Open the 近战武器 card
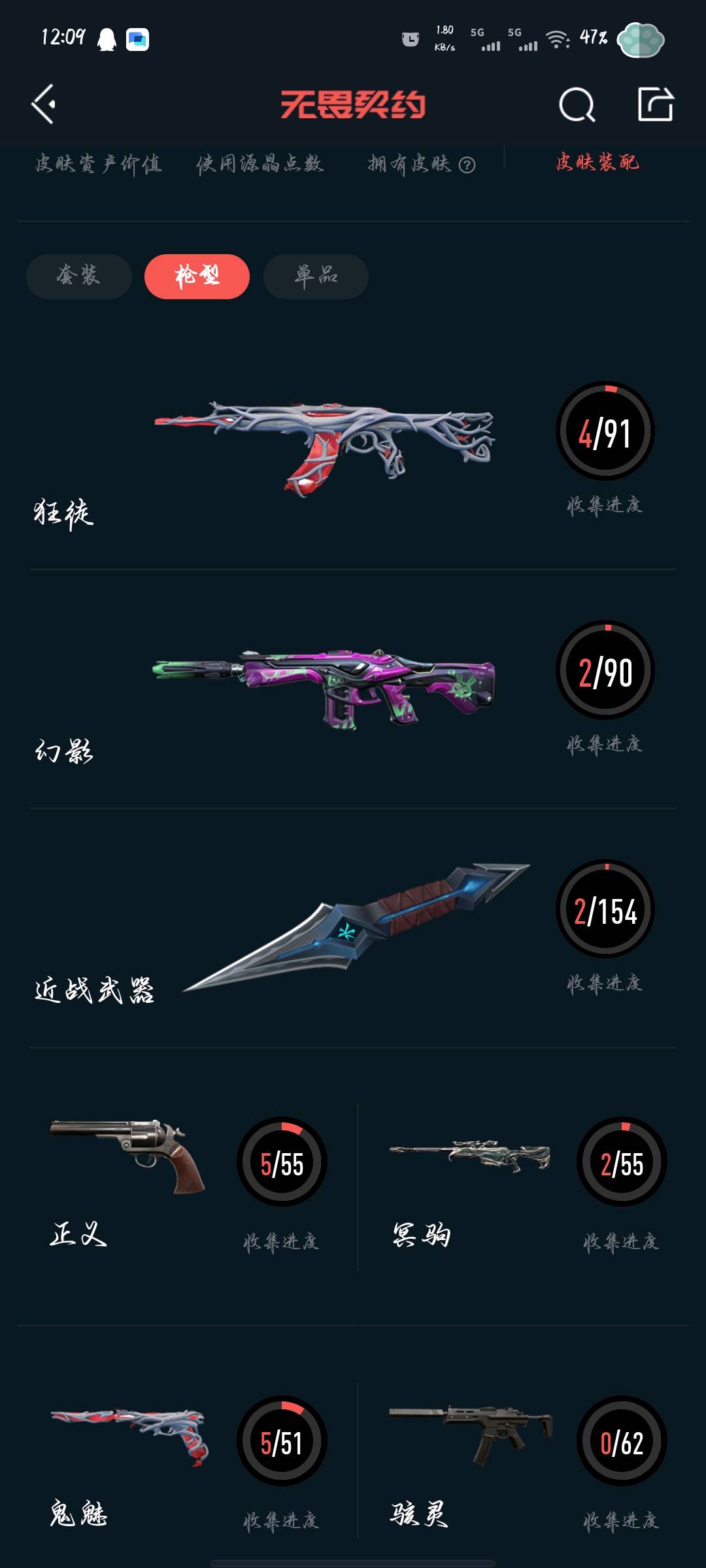This screenshot has width=706, height=1568. (x=353, y=931)
